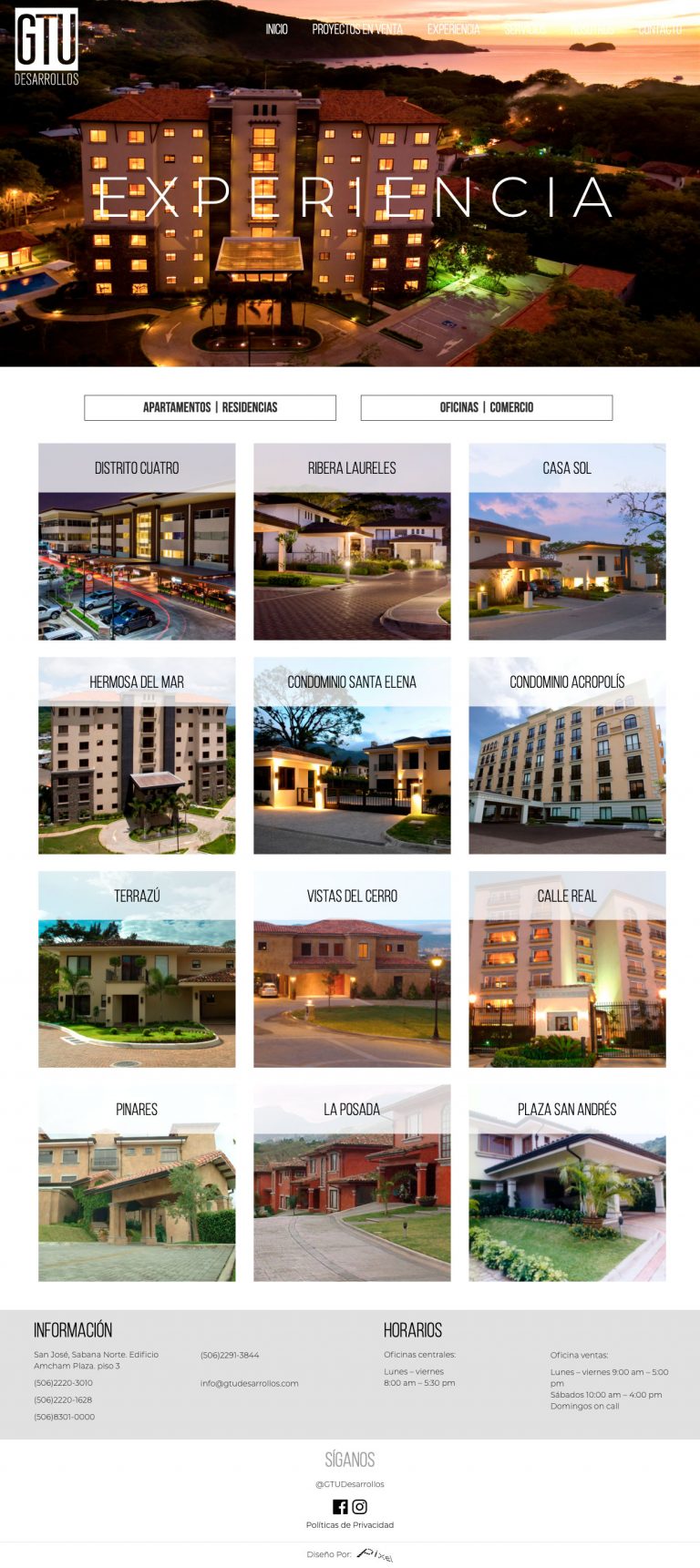Image resolution: width=700 pixels, height=1568 pixels.
Task: Open Plaza San Andrés project card
Action: (x=567, y=1183)
